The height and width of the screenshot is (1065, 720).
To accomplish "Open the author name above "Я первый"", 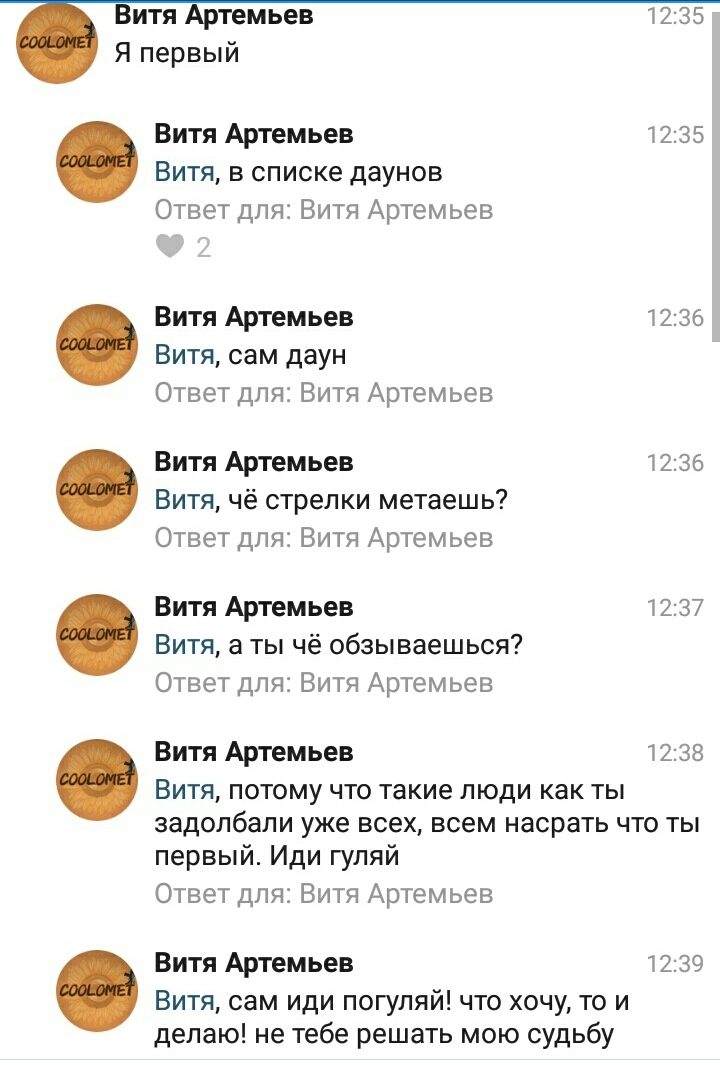I will click(x=213, y=15).
